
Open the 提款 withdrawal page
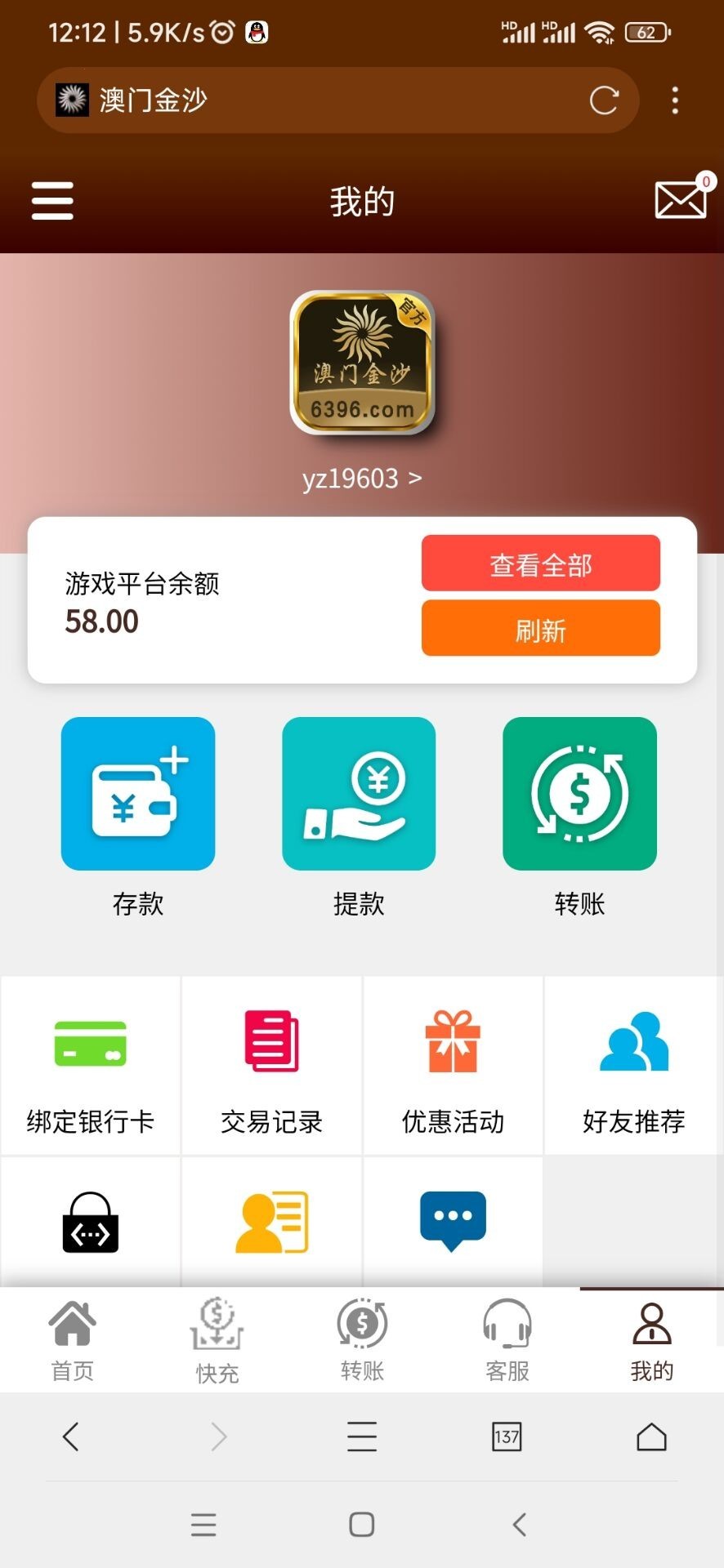(x=359, y=794)
